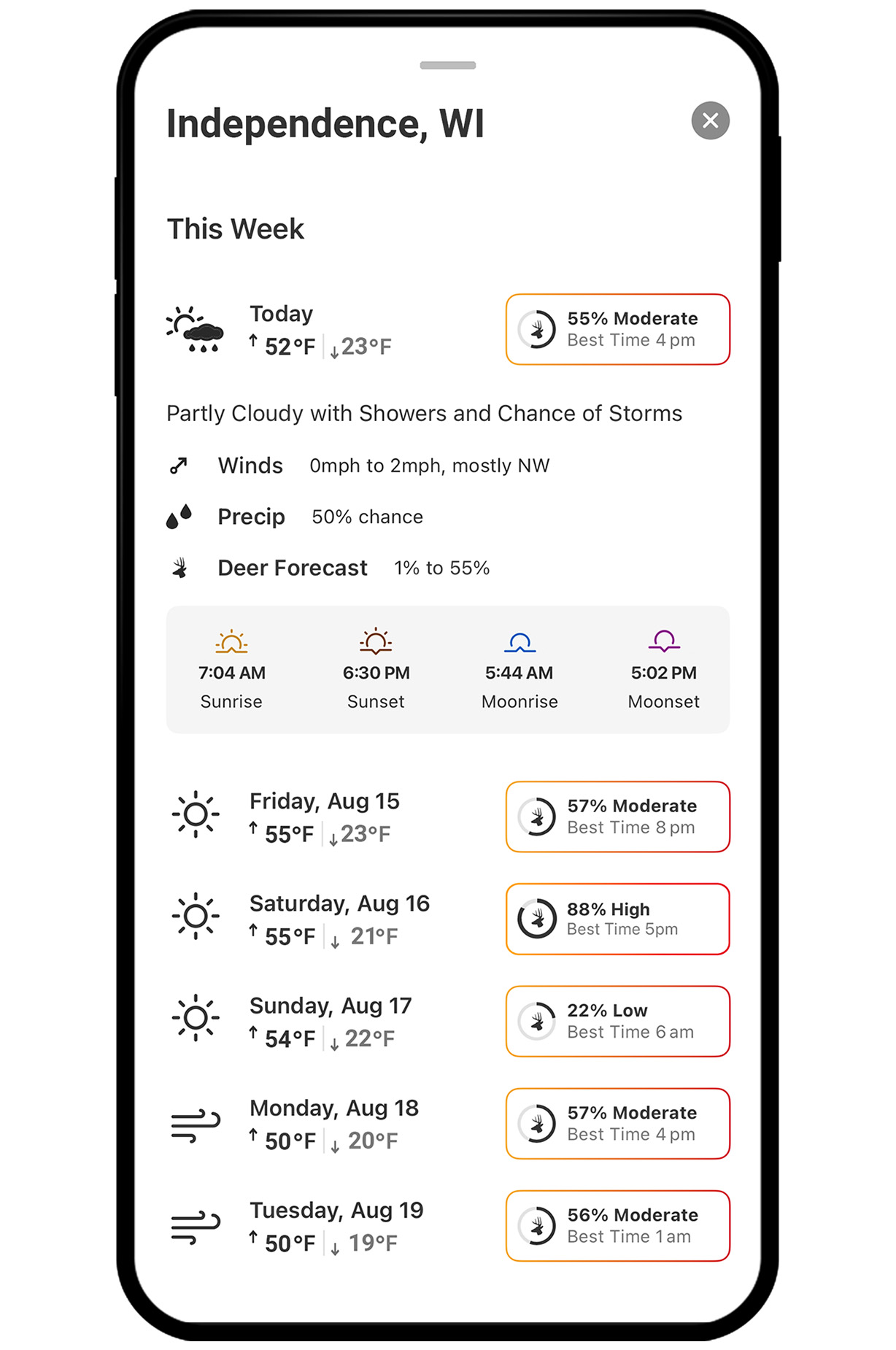Close the Independence, WI forecast sheet
Viewport: 896px width, 1350px height.
tap(710, 120)
